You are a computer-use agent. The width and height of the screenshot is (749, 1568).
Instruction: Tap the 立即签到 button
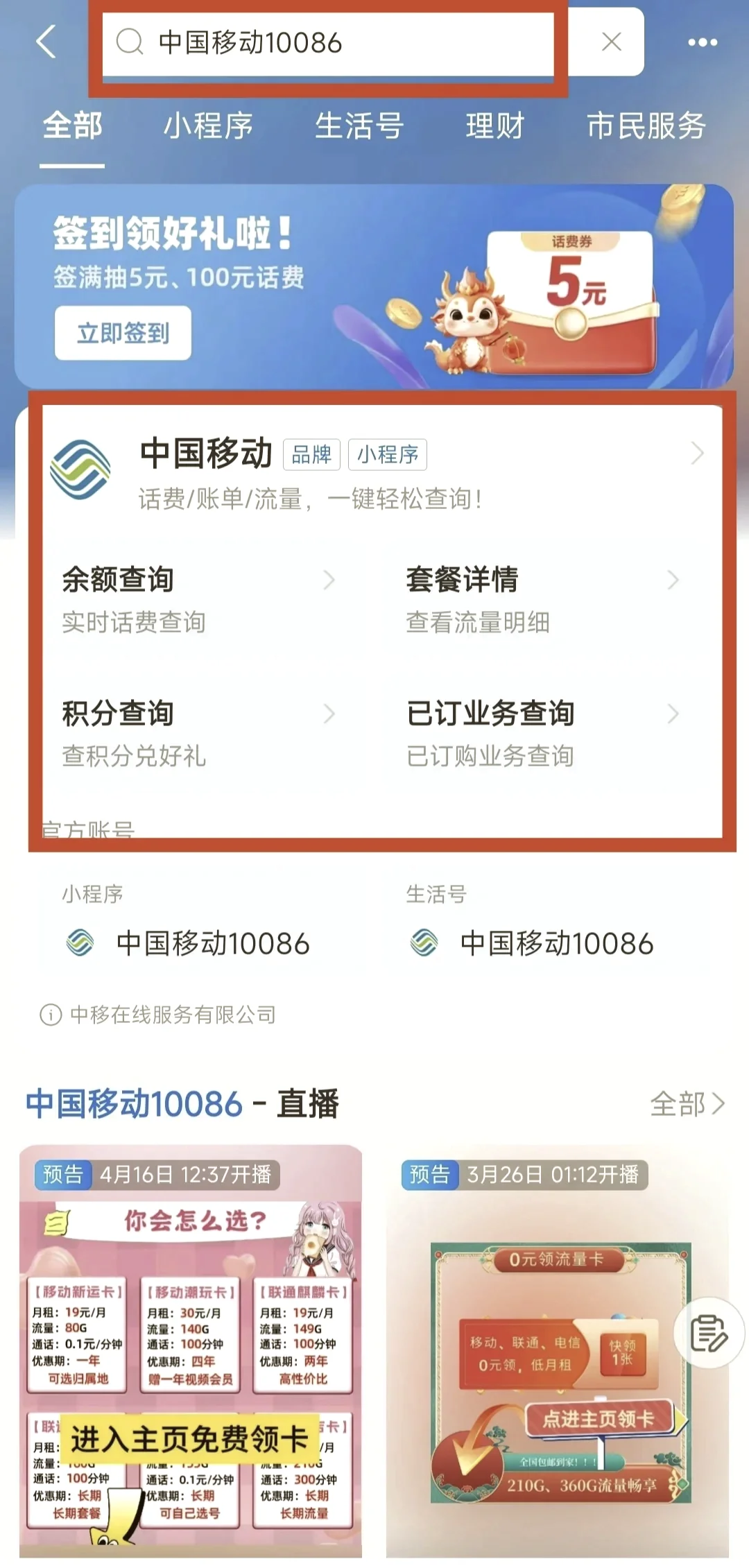click(123, 334)
